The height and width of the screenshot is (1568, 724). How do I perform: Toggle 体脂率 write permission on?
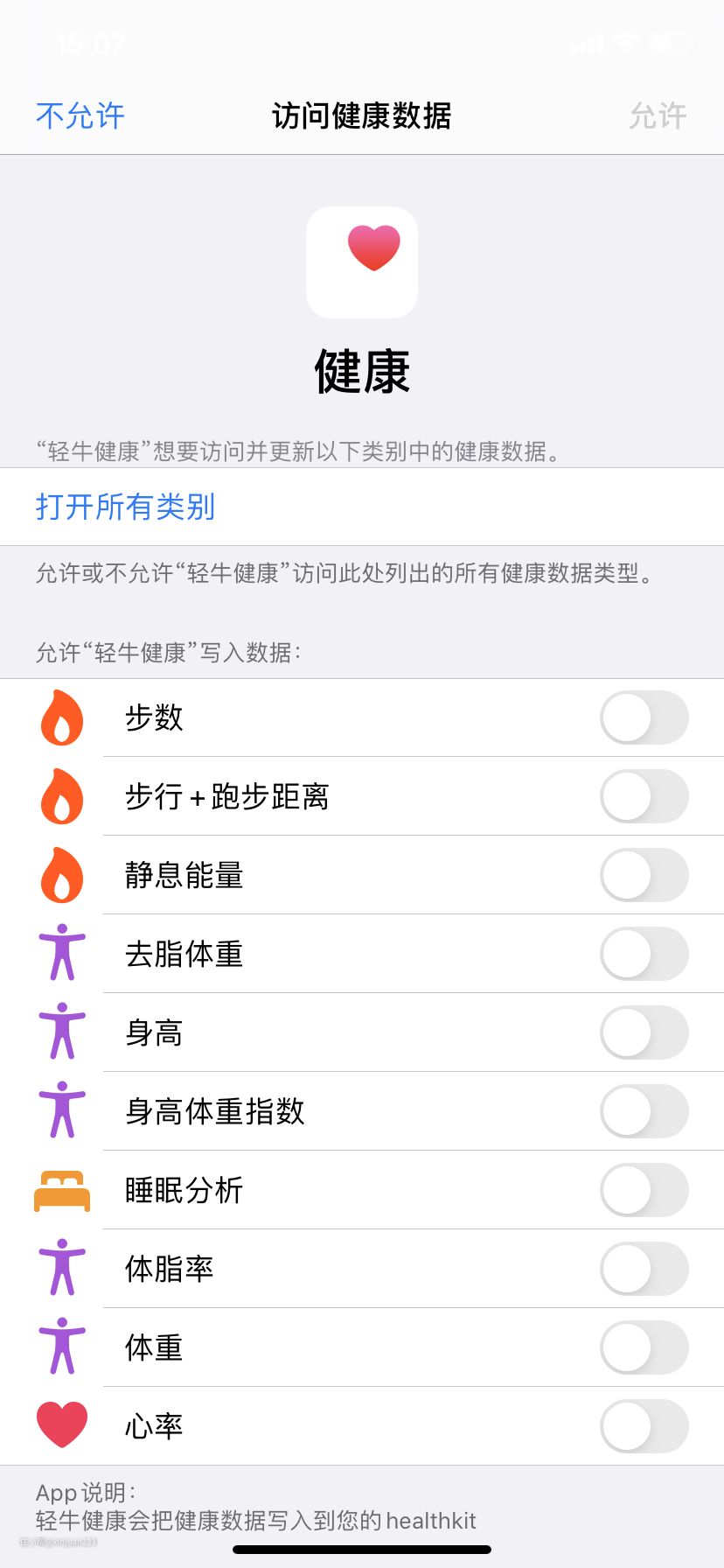(644, 1269)
